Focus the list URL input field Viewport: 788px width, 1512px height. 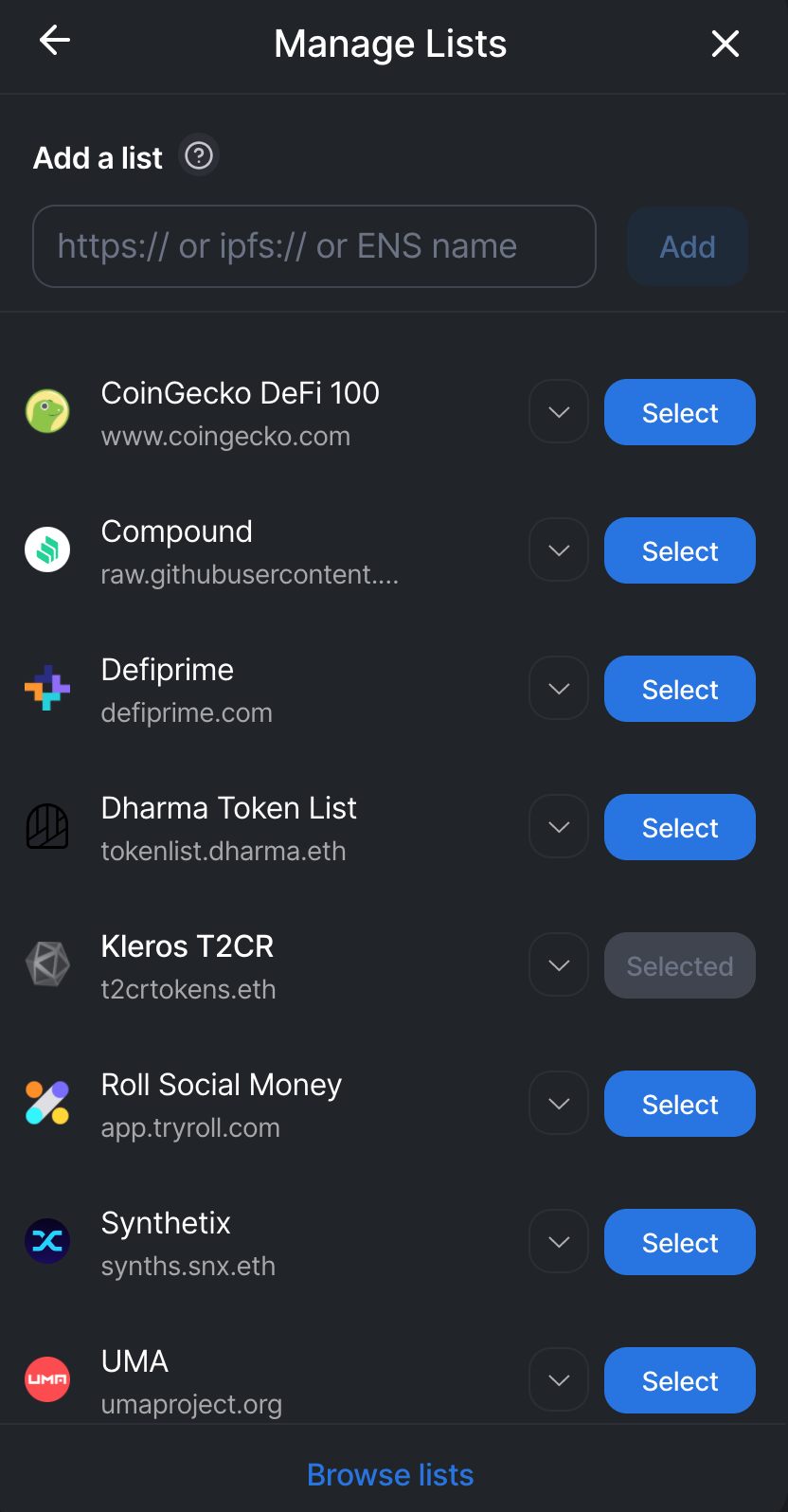coord(314,246)
